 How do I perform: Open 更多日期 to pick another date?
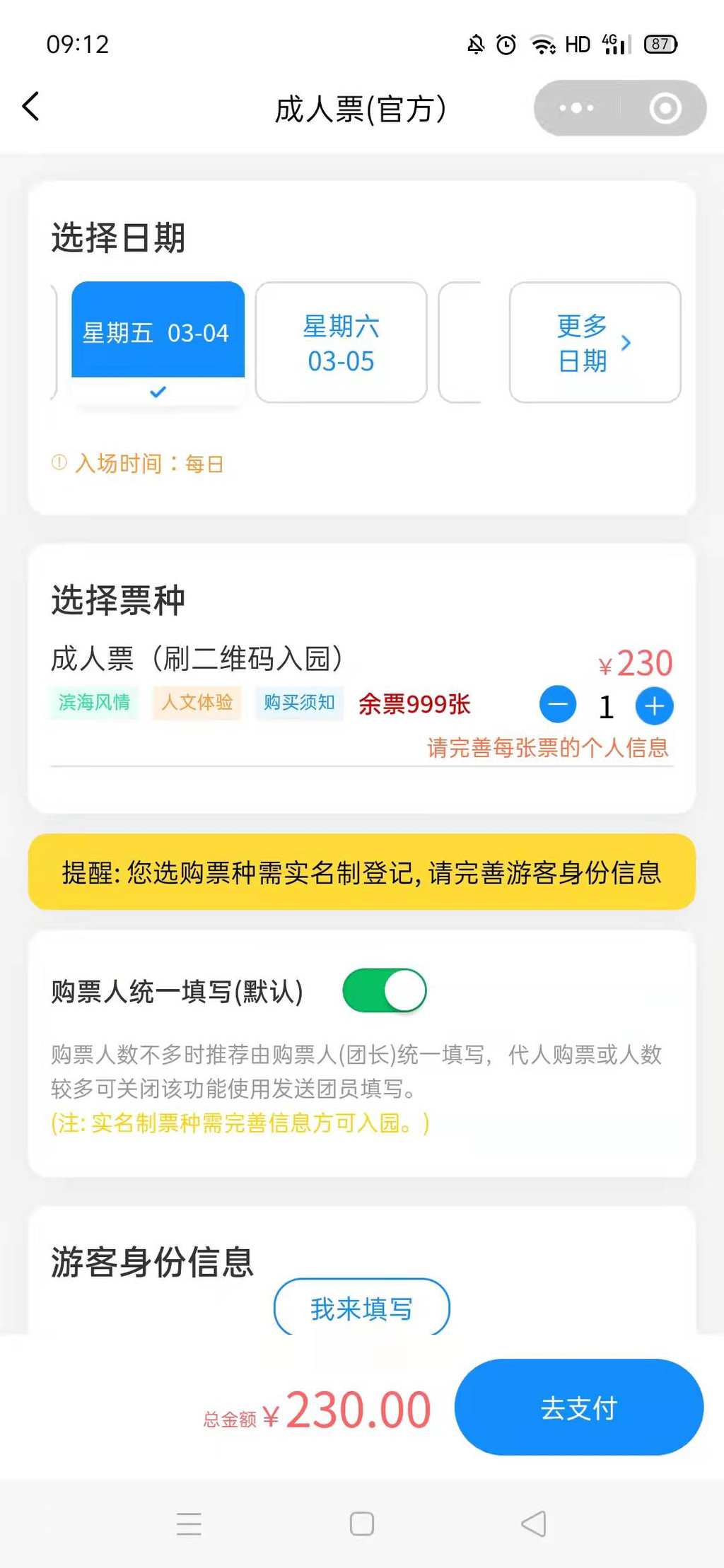point(595,343)
